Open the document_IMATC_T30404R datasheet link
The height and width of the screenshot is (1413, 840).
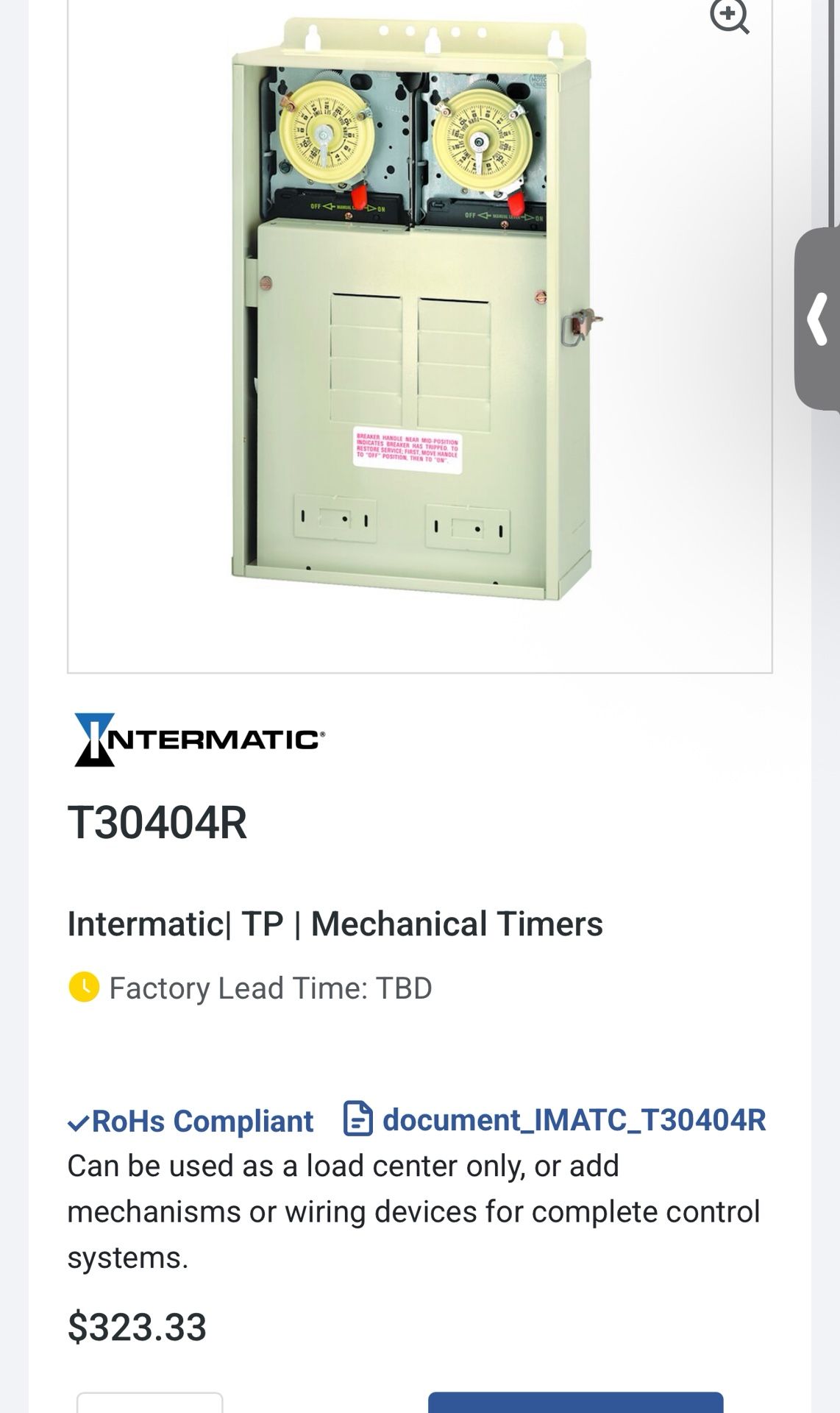[x=555, y=1119]
